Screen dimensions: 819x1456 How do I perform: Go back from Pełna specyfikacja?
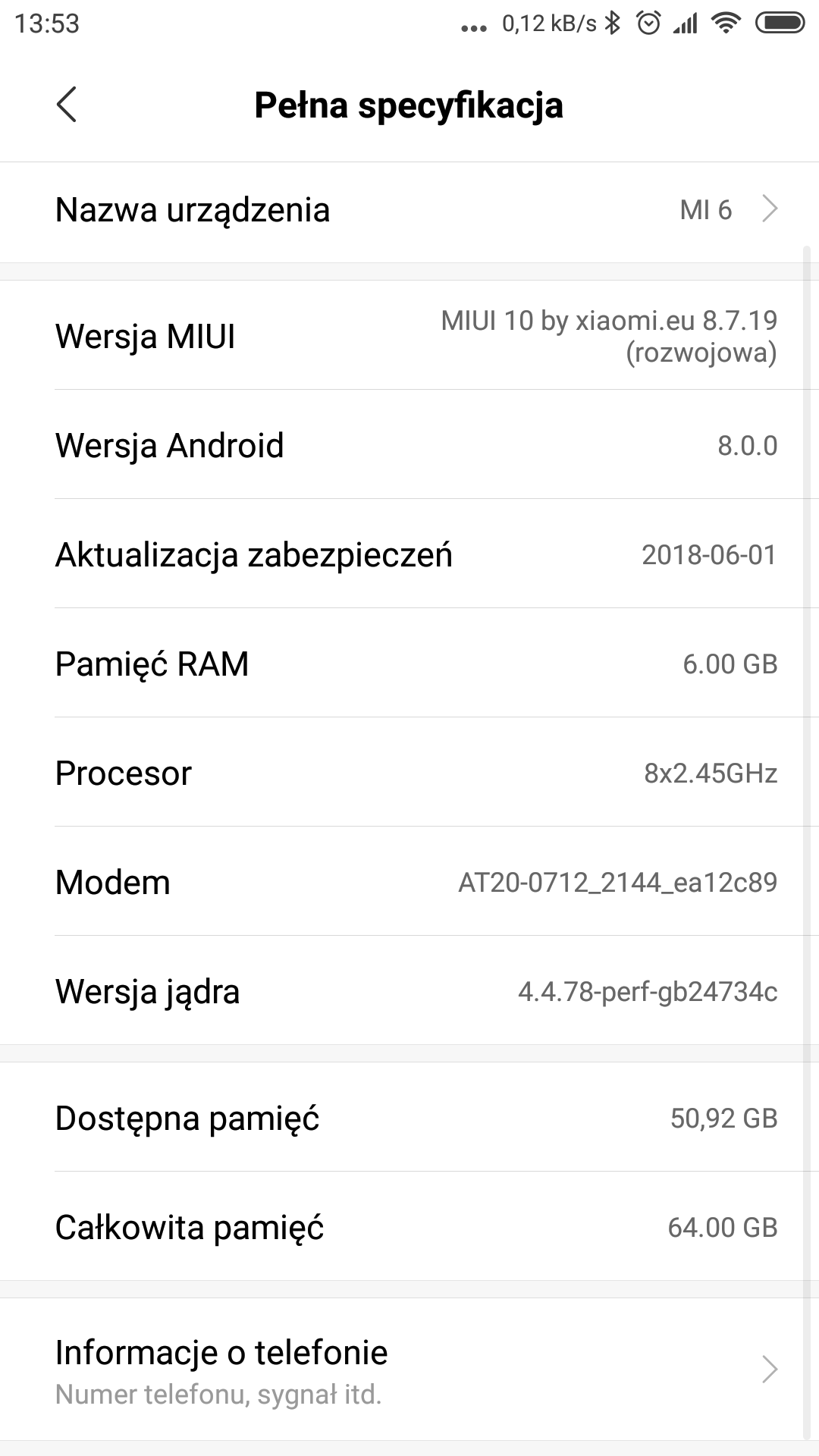pos(67,105)
